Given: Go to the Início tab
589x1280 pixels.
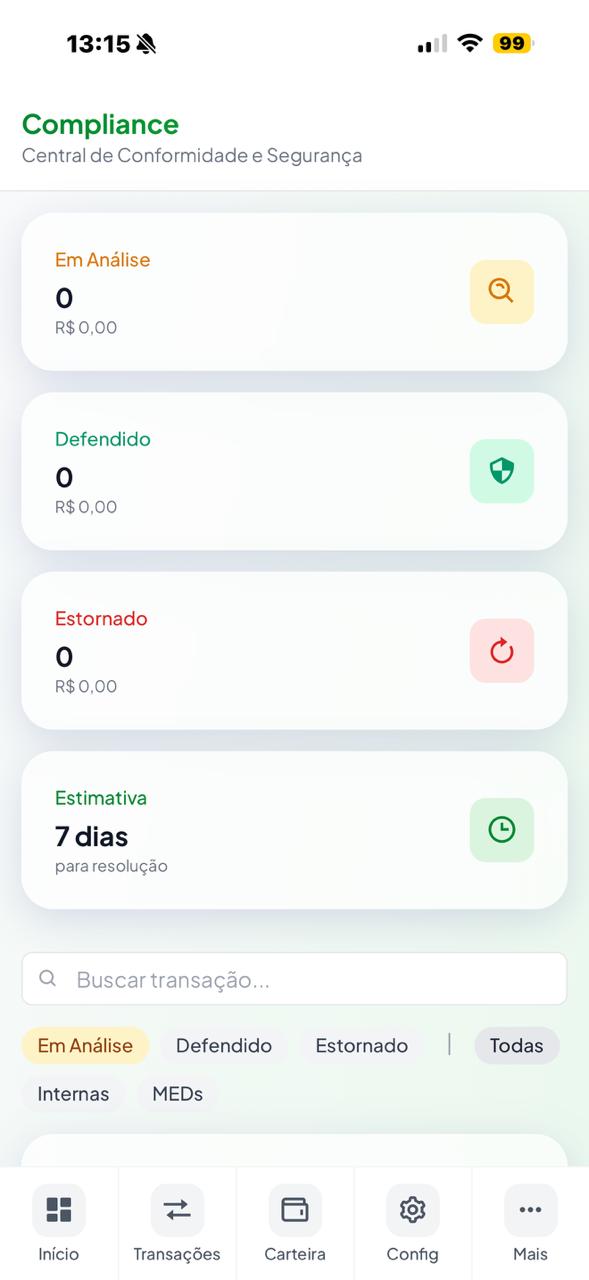Looking at the screenshot, I should click(59, 1224).
